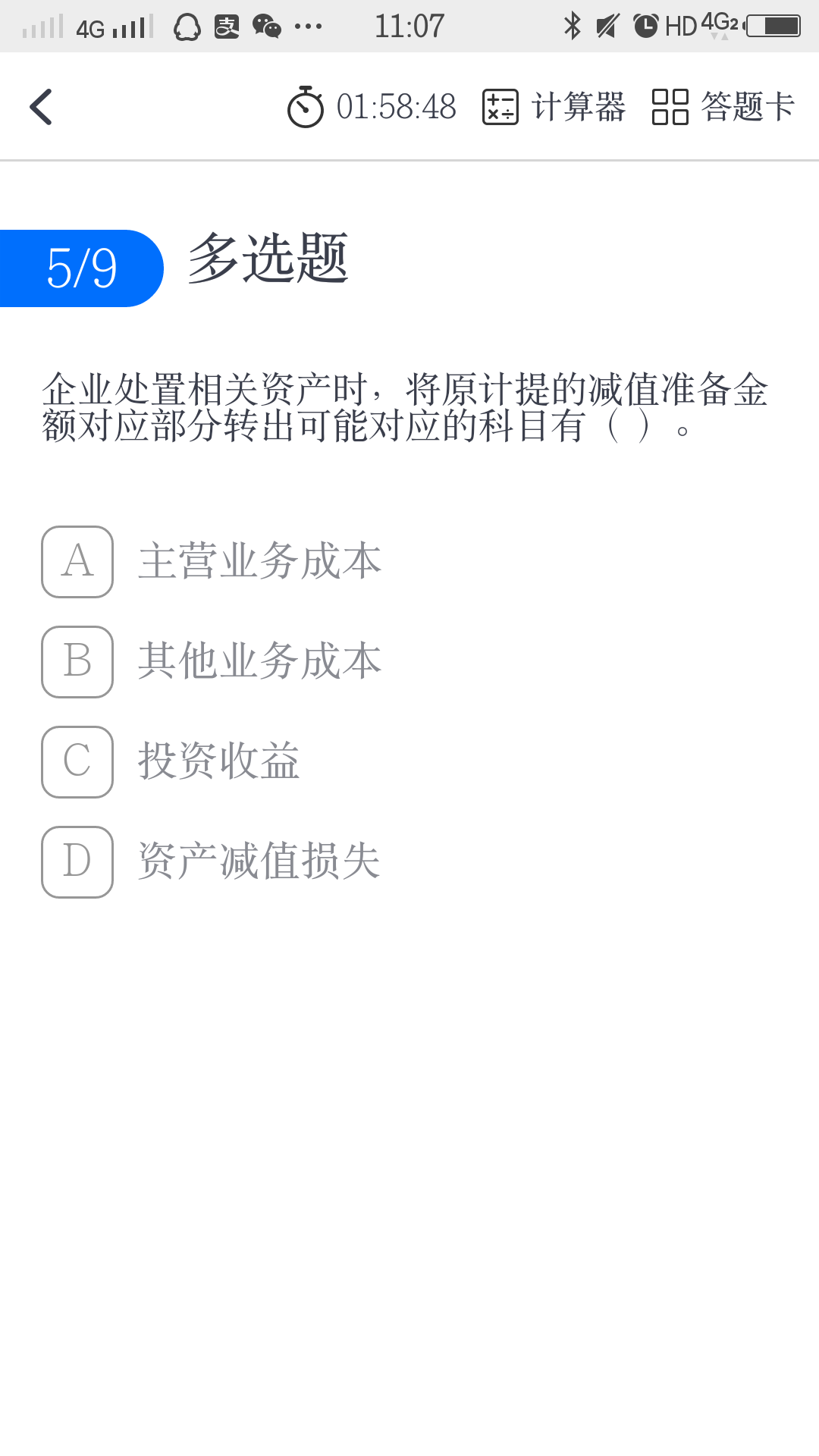Go back using the top-left arrow
Viewport: 819px width, 1456px height.
pyautogui.click(x=42, y=107)
